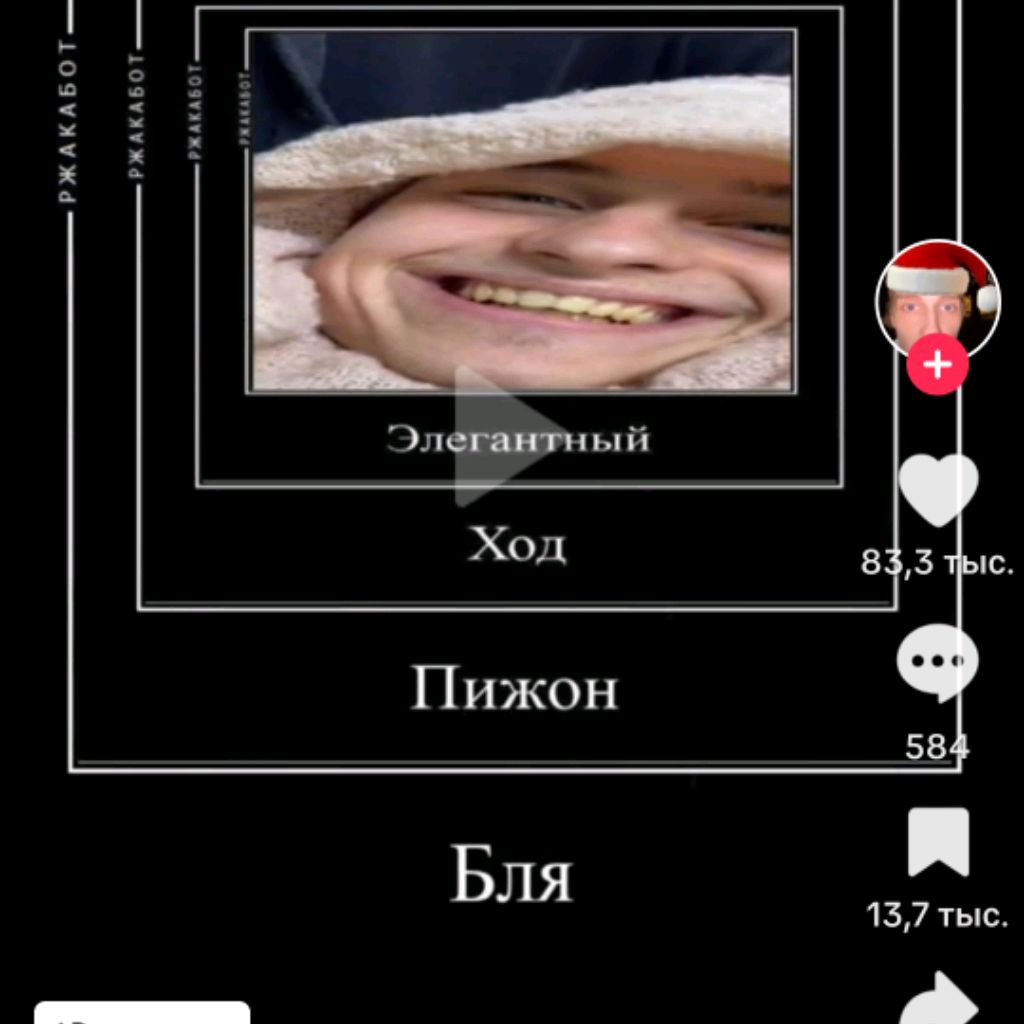Viewport: 1024px width, 1024px height.
Task: Follow the creator with the plus button
Action: click(937, 365)
